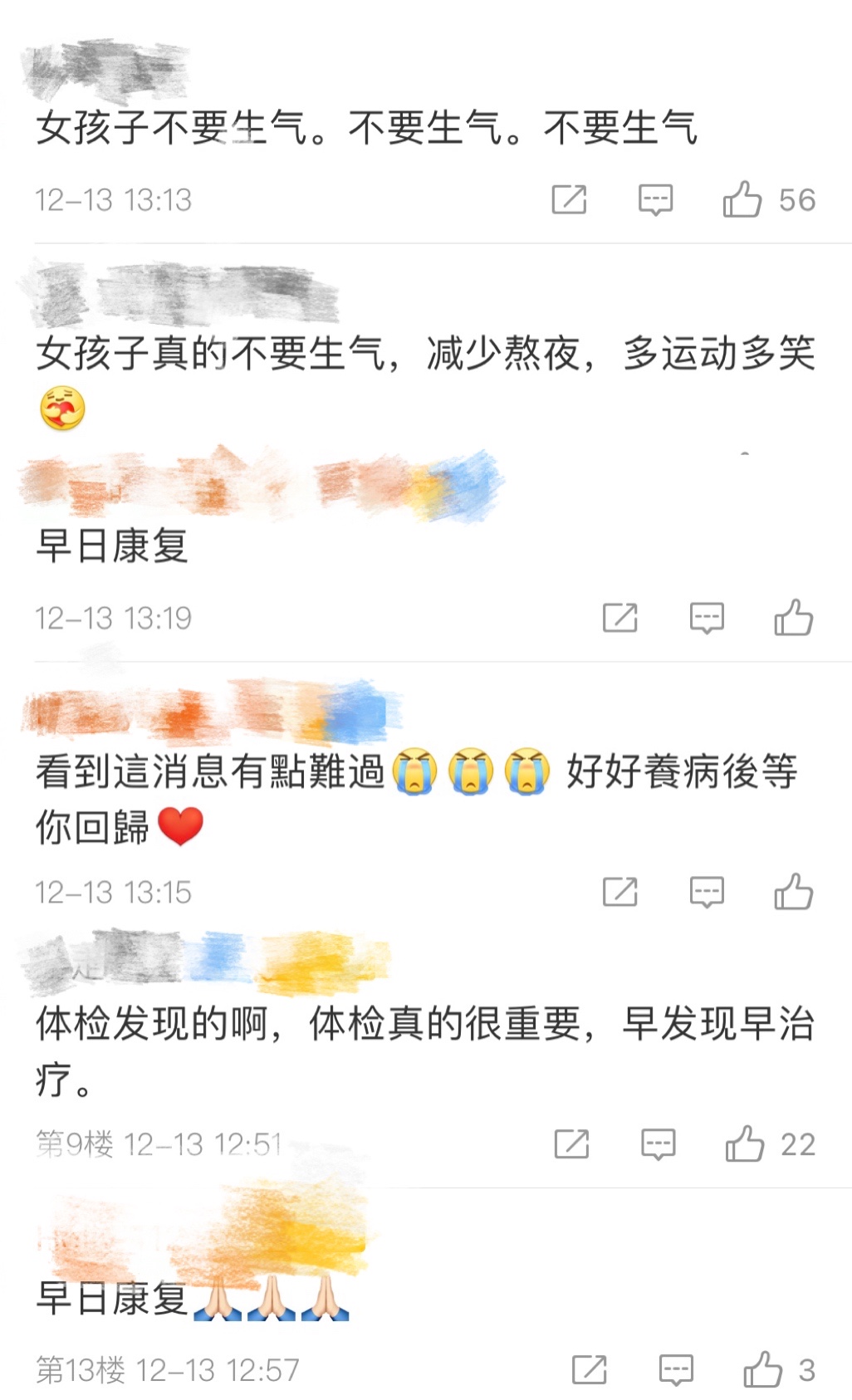
Task: Like the comment '女孩子不要生气。不要生气' with 56 likes
Action: 742,200
